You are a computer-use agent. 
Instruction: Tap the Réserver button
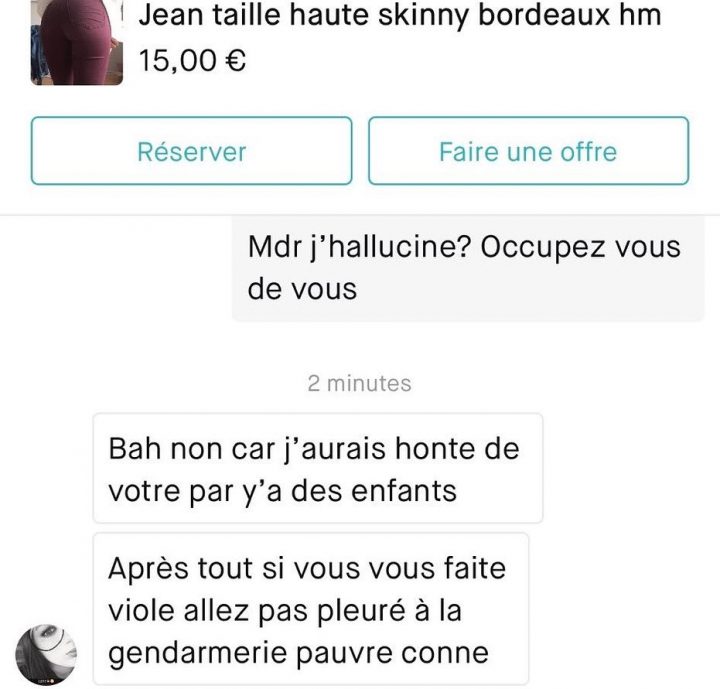point(191,152)
